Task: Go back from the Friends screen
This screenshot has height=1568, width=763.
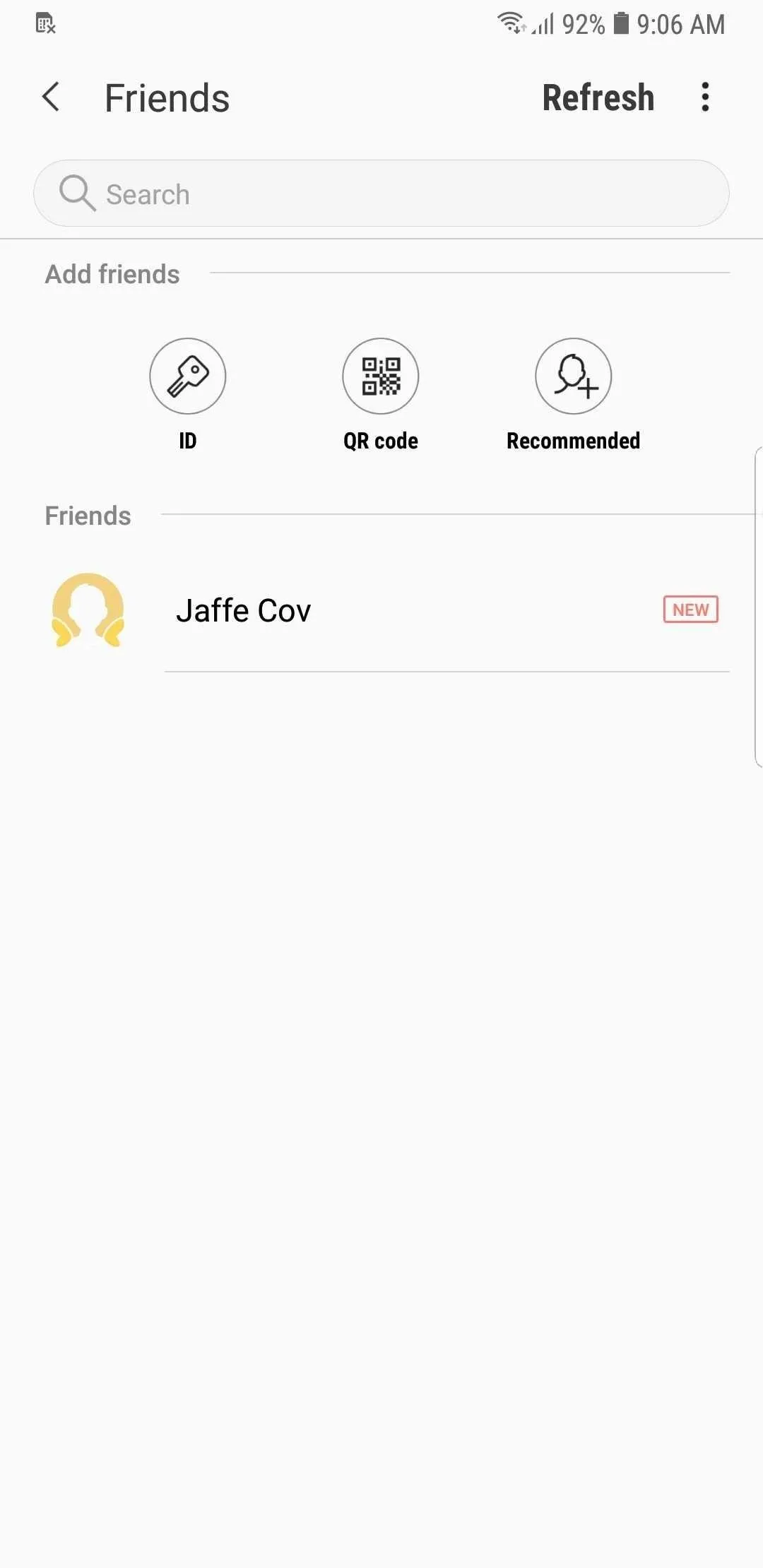Action: coord(51,97)
